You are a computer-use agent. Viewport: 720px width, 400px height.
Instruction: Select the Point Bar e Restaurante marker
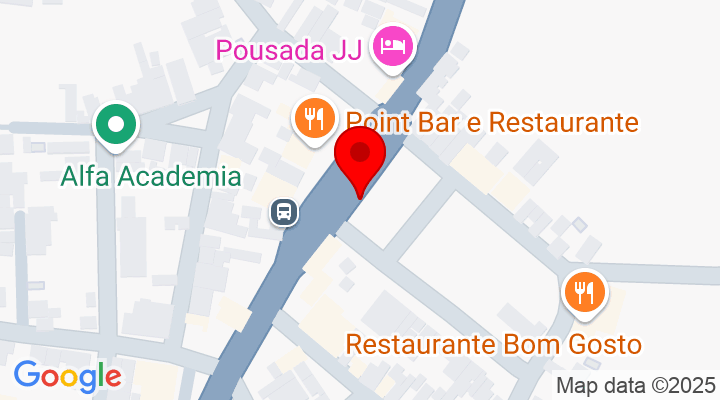[314, 120]
